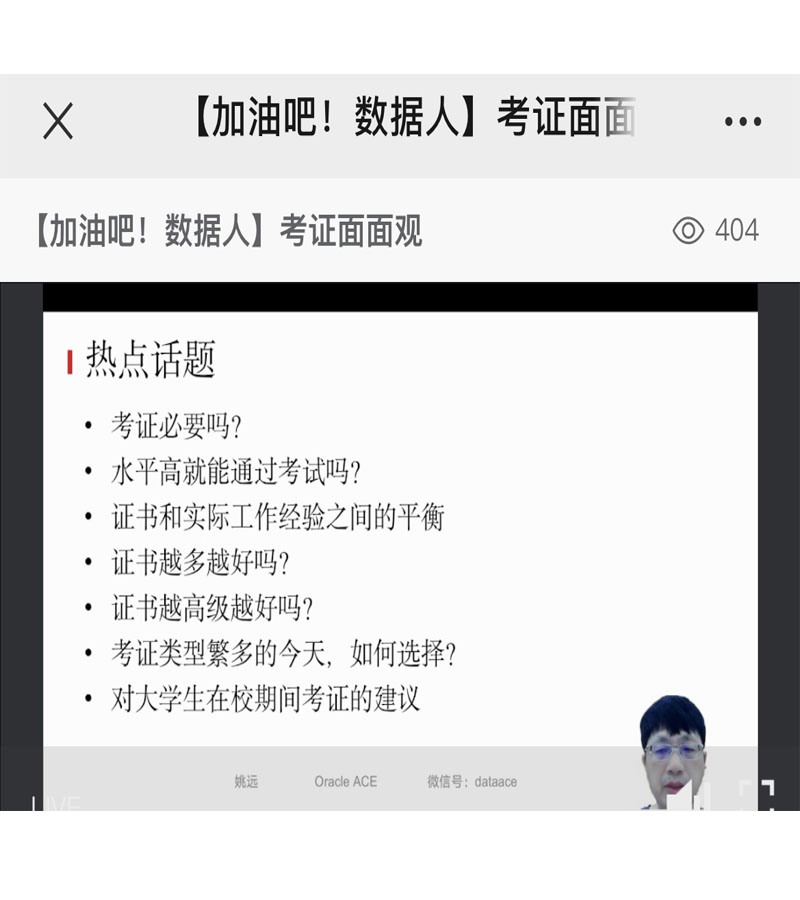This screenshot has width=800, height=900.
Task: Open the three-dot overflow menu
Action: (742, 122)
